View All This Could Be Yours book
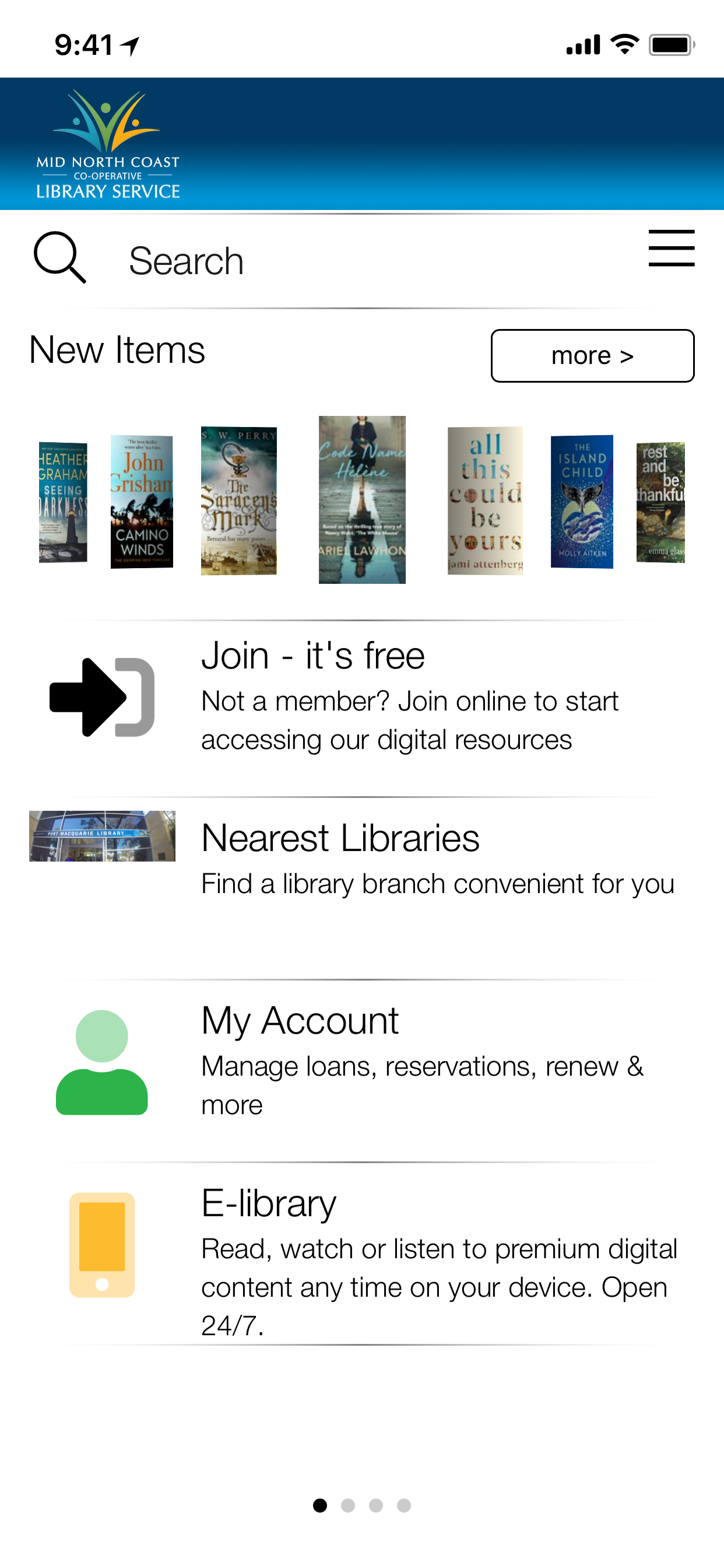 point(485,501)
